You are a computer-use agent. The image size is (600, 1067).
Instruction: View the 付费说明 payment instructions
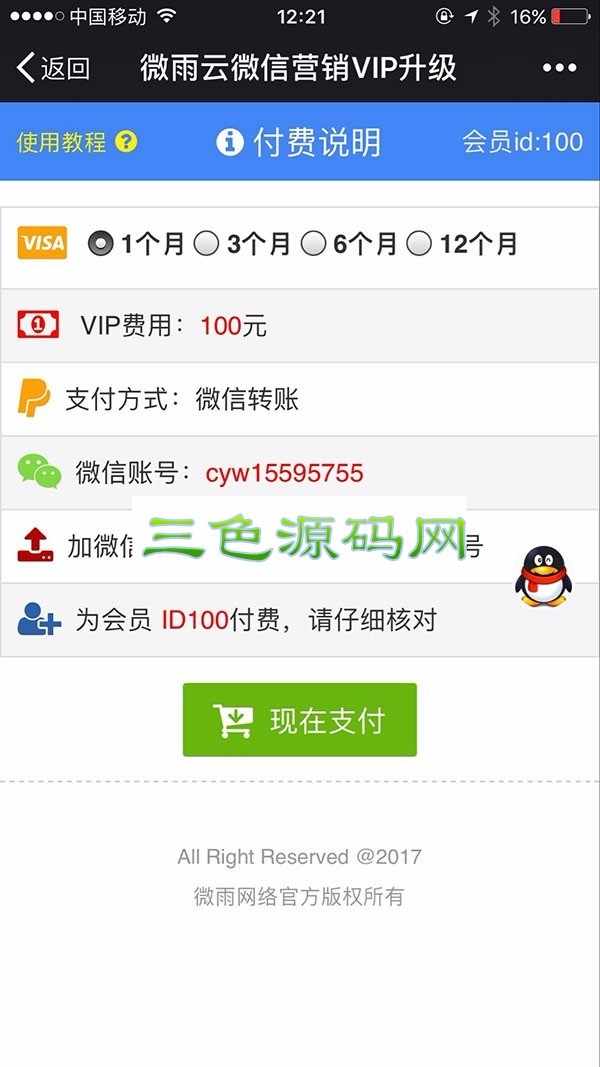(299, 142)
